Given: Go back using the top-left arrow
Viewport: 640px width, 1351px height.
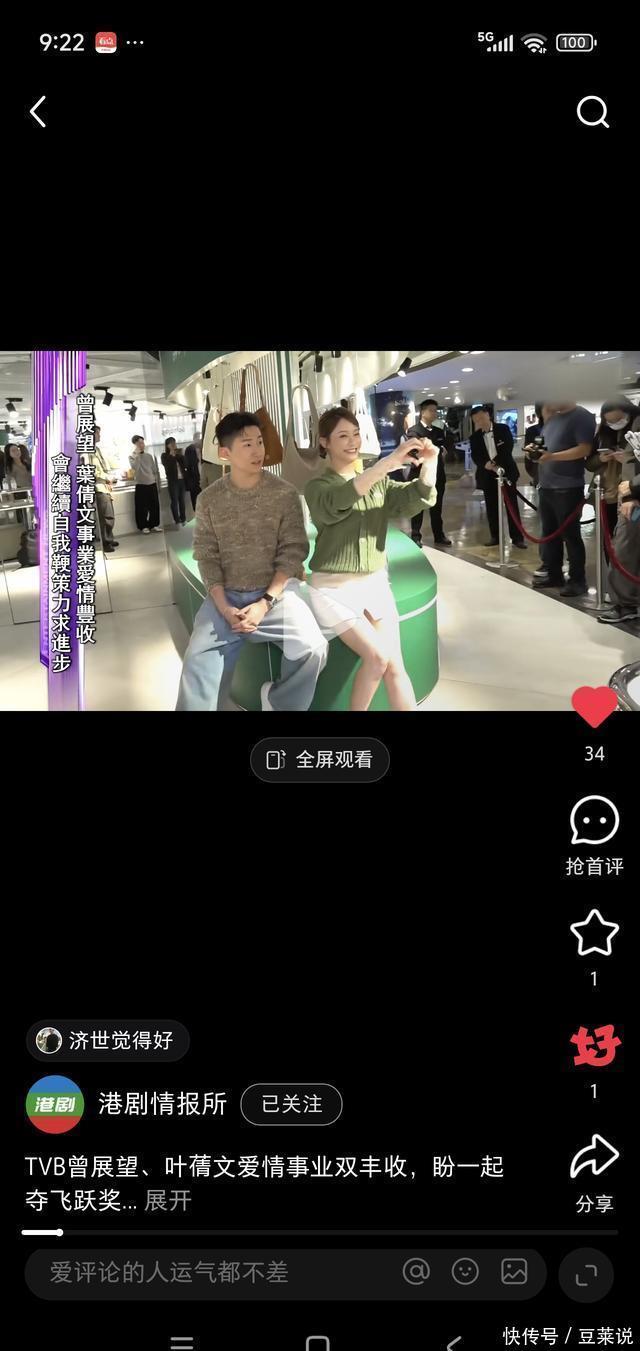Looking at the screenshot, I should click(38, 112).
